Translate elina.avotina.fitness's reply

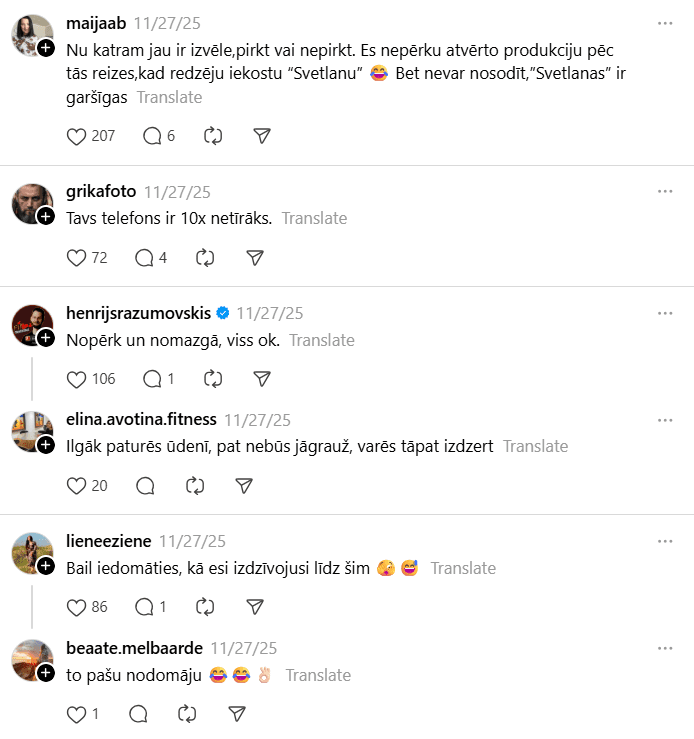pos(535,446)
